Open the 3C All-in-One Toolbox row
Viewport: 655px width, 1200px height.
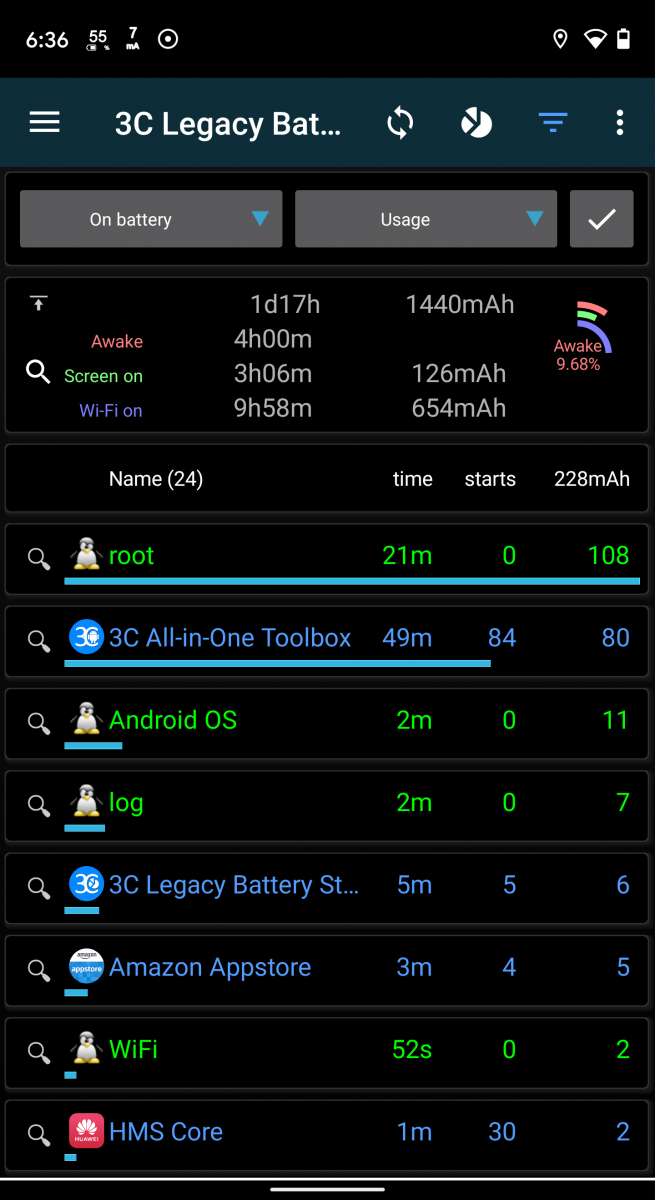click(327, 641)
